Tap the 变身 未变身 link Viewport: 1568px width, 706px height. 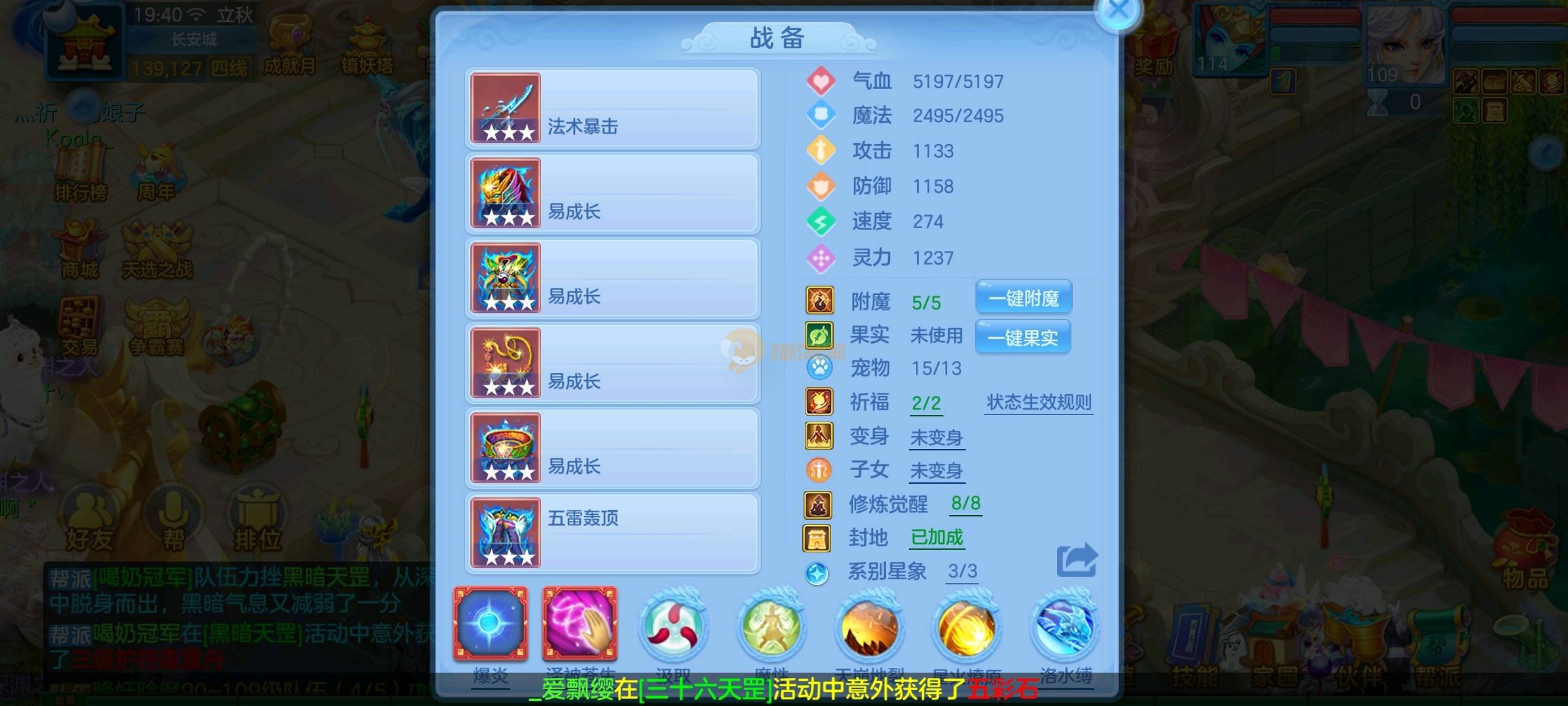(x=936, y=437)
